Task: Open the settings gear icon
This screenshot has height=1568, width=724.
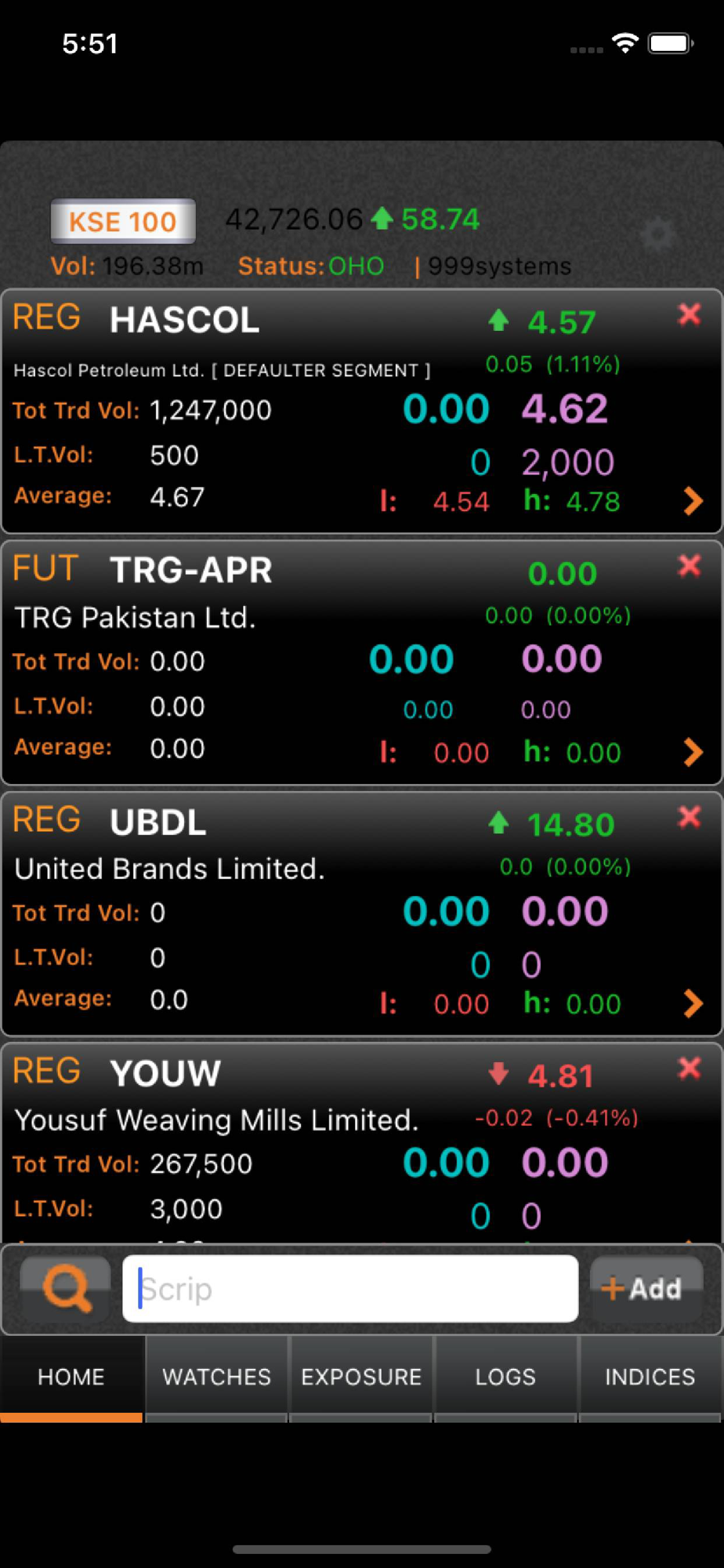Action: pyautogui.click(x=658, y=233)
